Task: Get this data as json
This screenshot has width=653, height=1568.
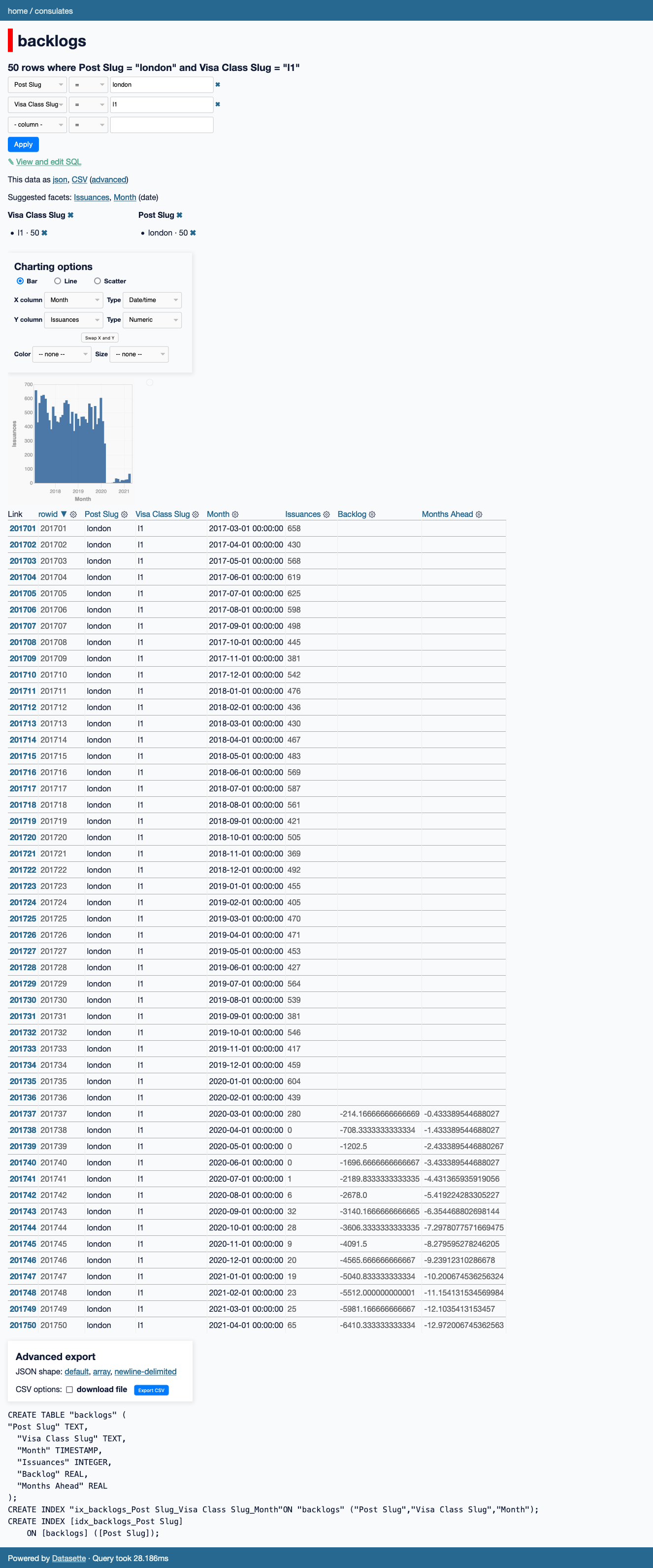Action: click(x=60, y=179)
